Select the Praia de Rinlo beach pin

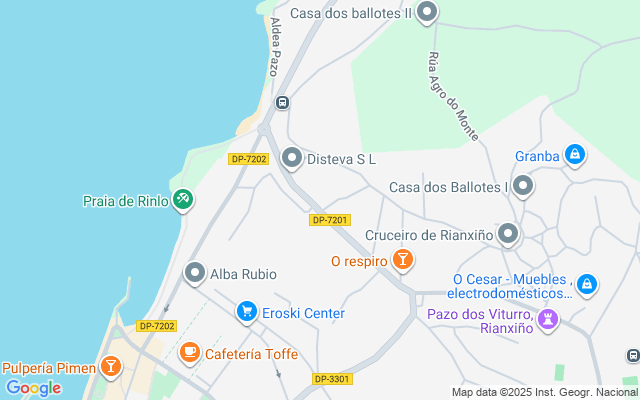(x=182, y=200)
